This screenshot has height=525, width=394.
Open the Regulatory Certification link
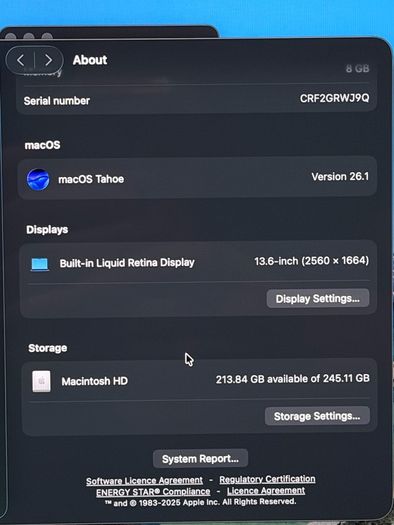[267, 479]
